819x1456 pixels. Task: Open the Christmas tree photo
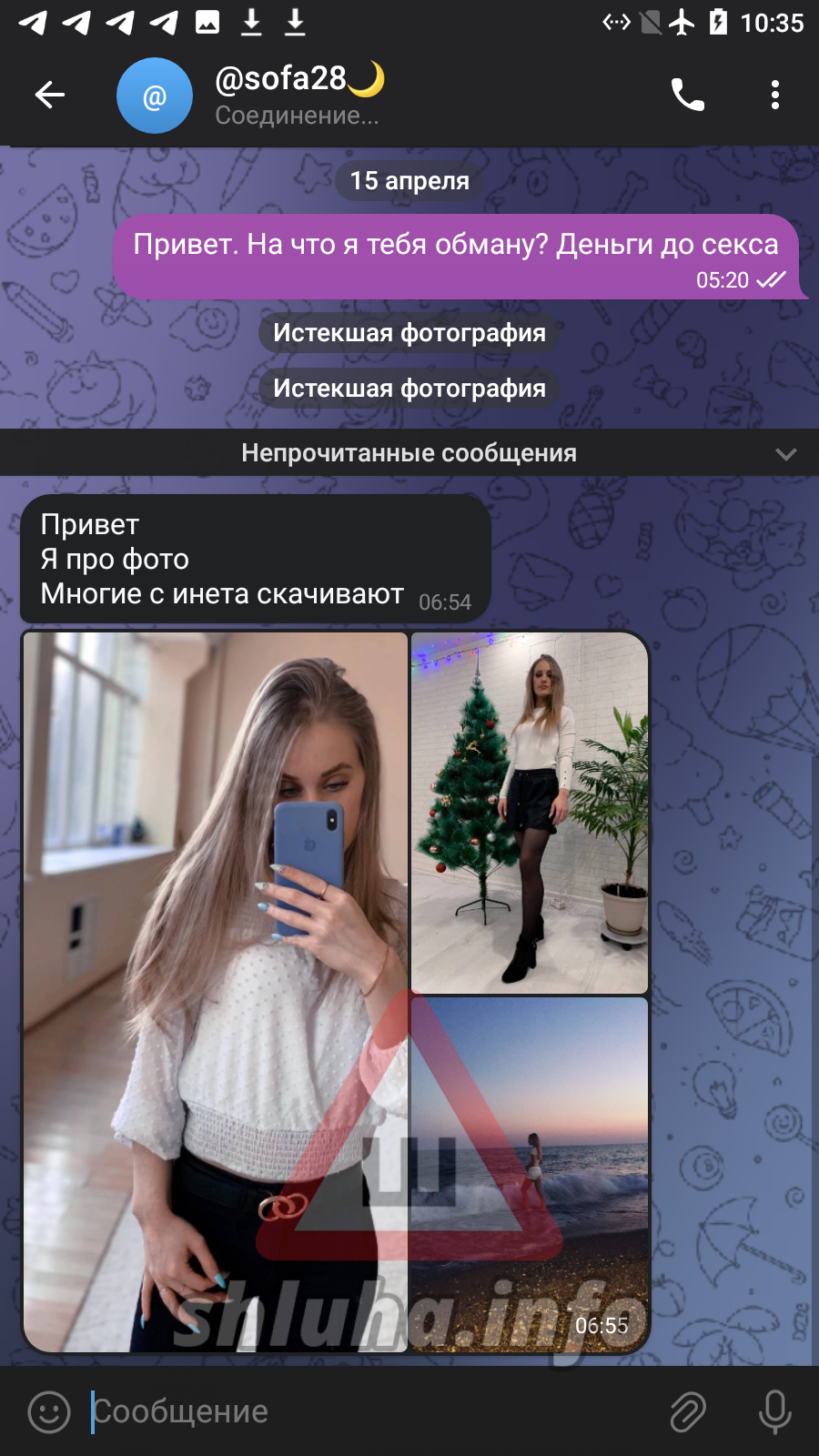[x=530, y=813]
